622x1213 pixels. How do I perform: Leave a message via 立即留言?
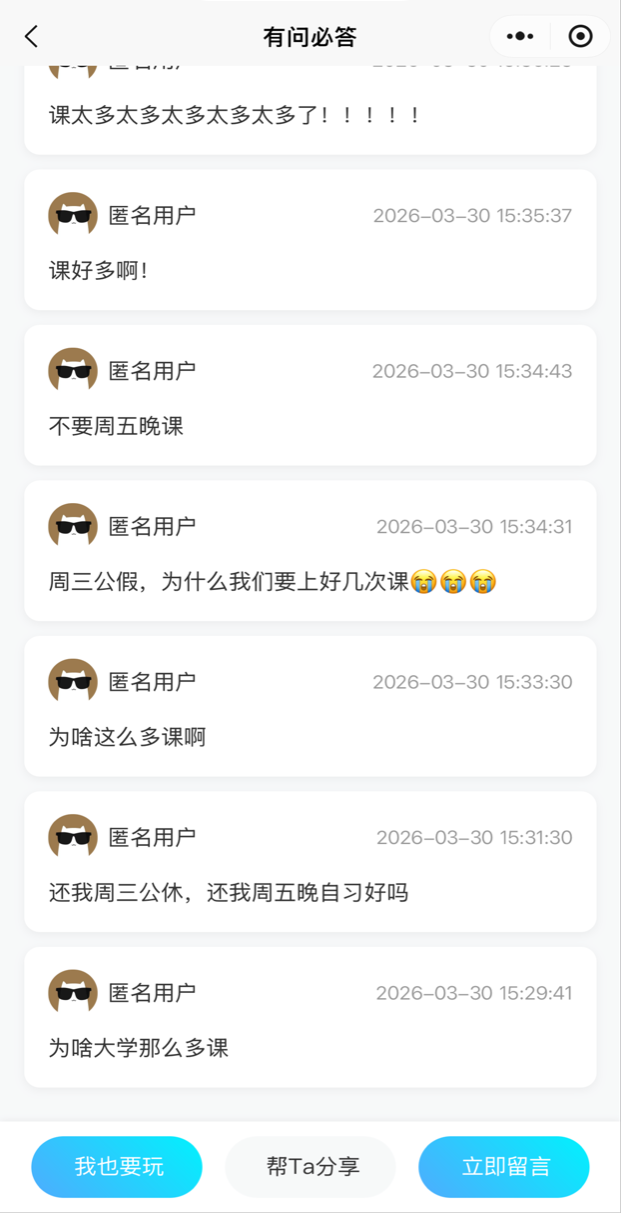[504, 1166]
